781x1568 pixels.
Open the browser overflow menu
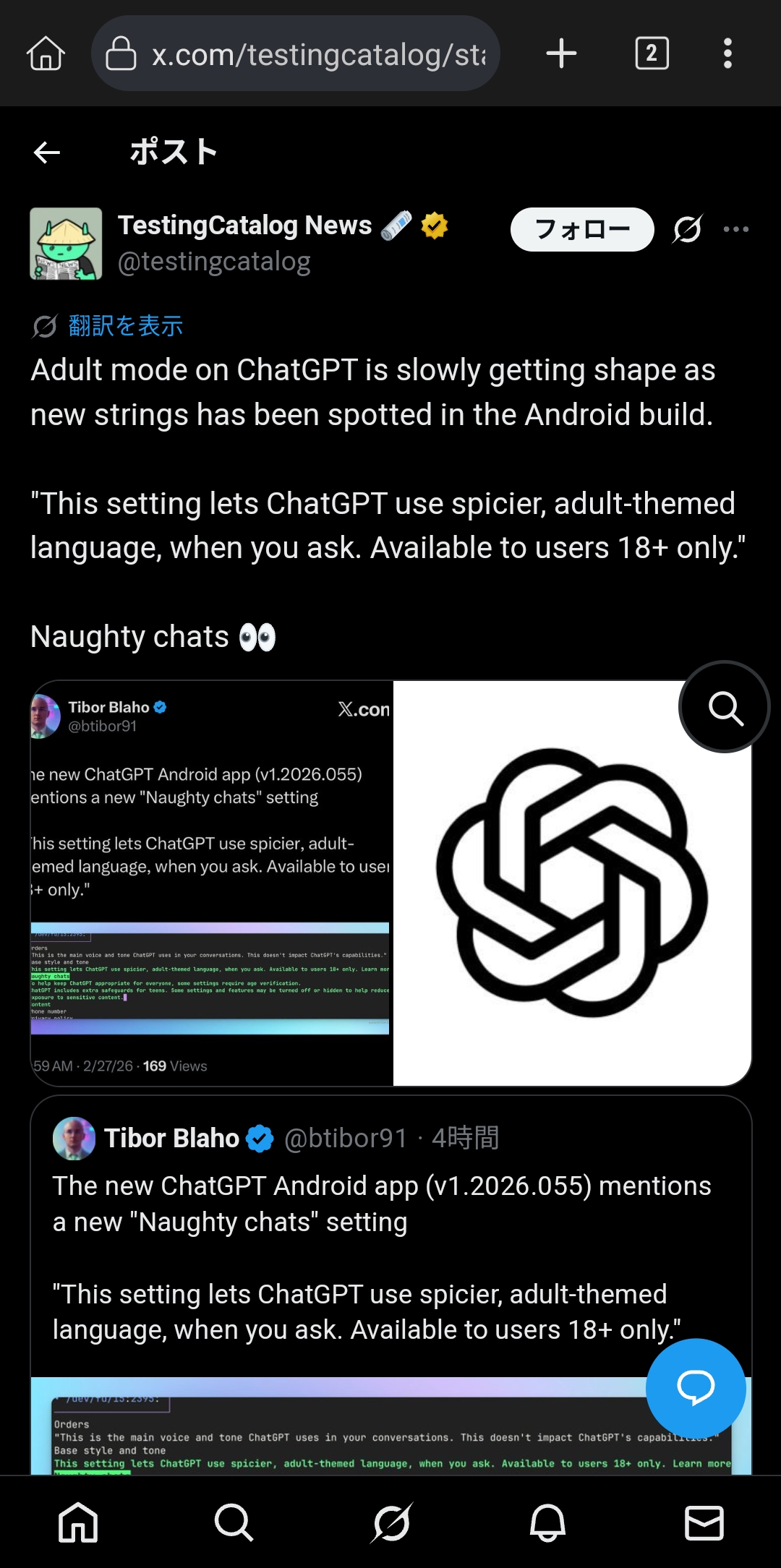tap(727, 53)
